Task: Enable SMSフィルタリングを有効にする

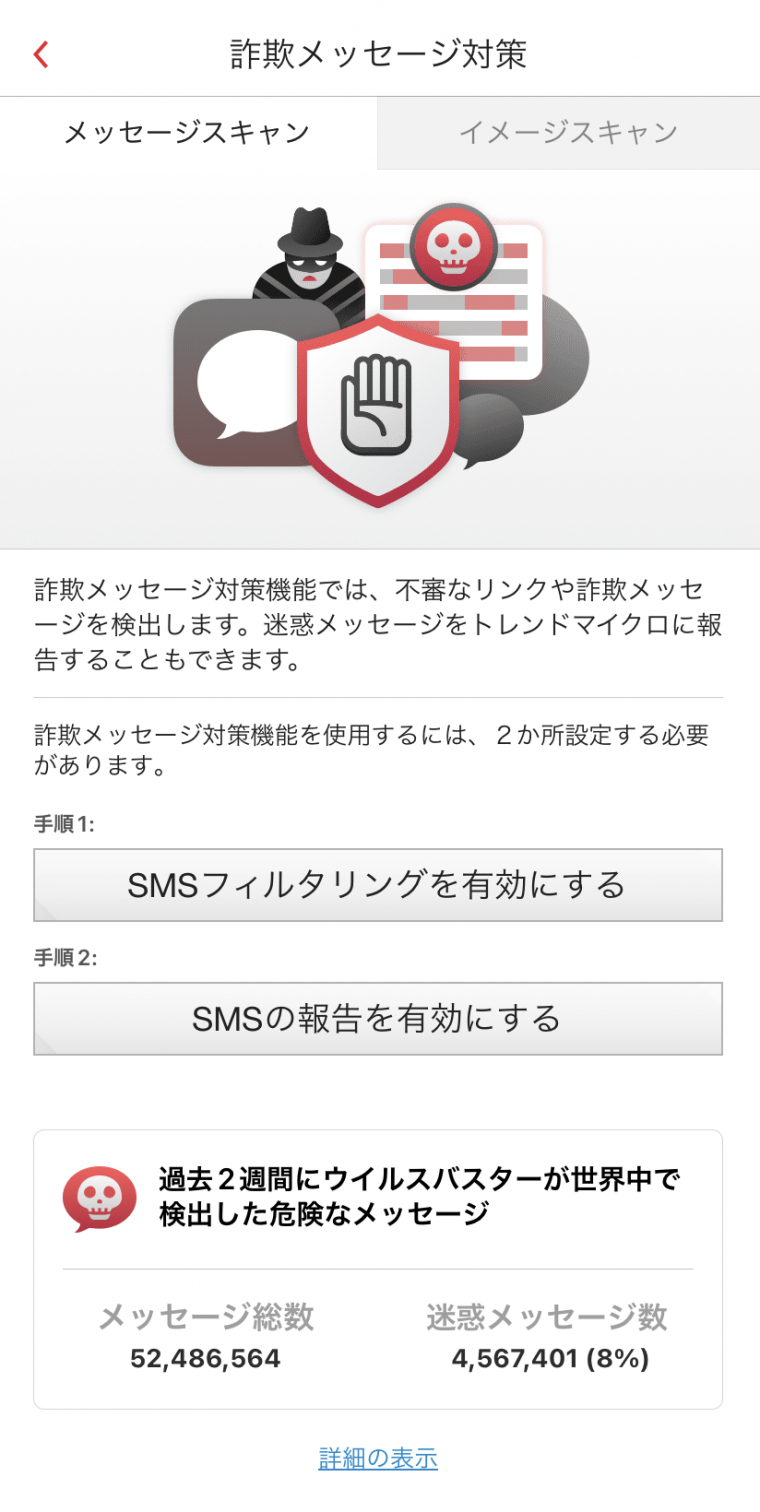Action: pos(377,885)
